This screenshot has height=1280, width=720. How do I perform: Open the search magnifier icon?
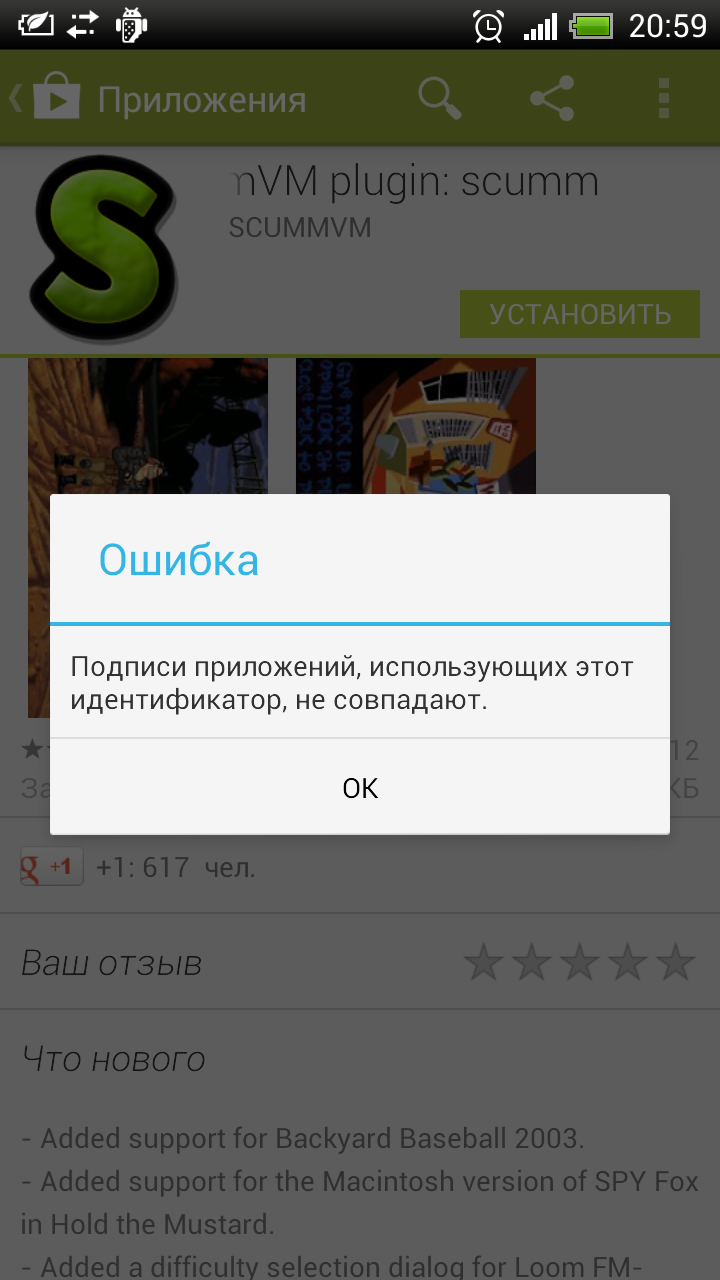[439, 99]
